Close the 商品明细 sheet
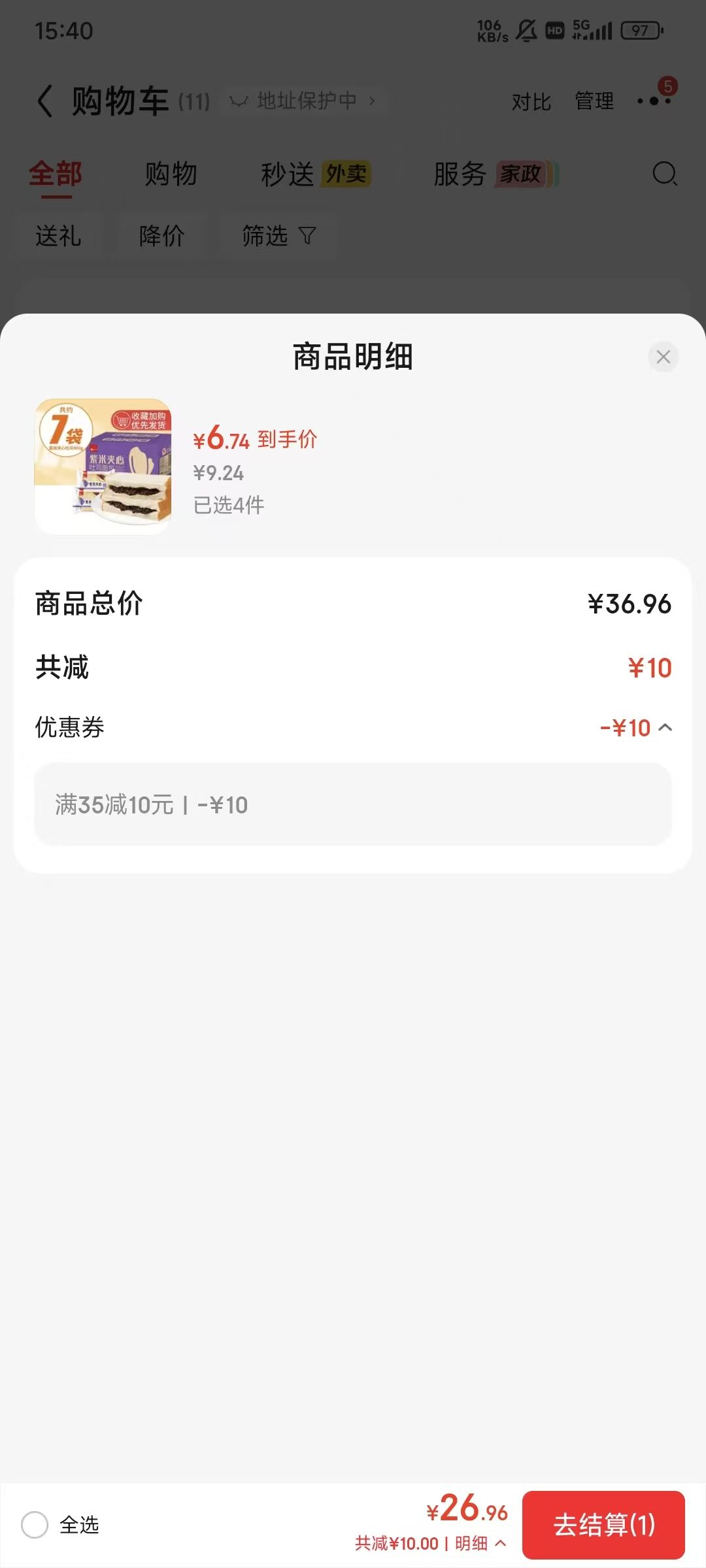The height and width of the screenshot is (1568, 706). tap(663, 357)
